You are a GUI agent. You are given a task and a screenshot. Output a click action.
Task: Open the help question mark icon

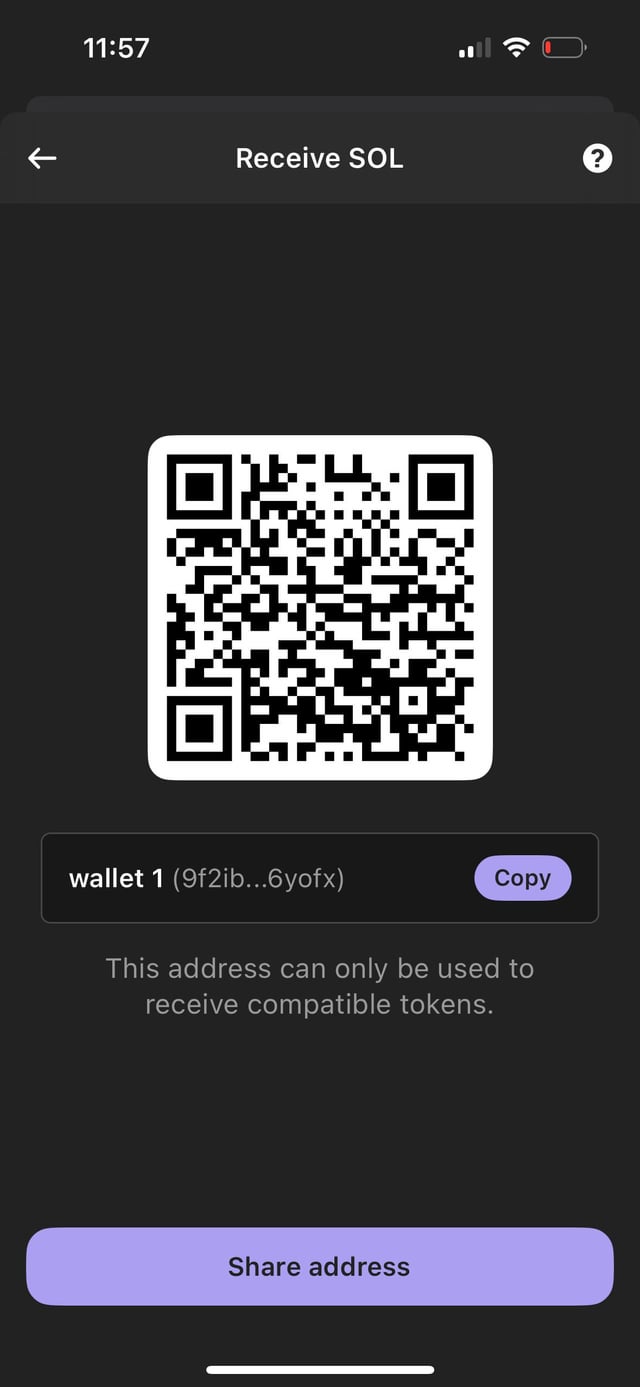[597, 158]
